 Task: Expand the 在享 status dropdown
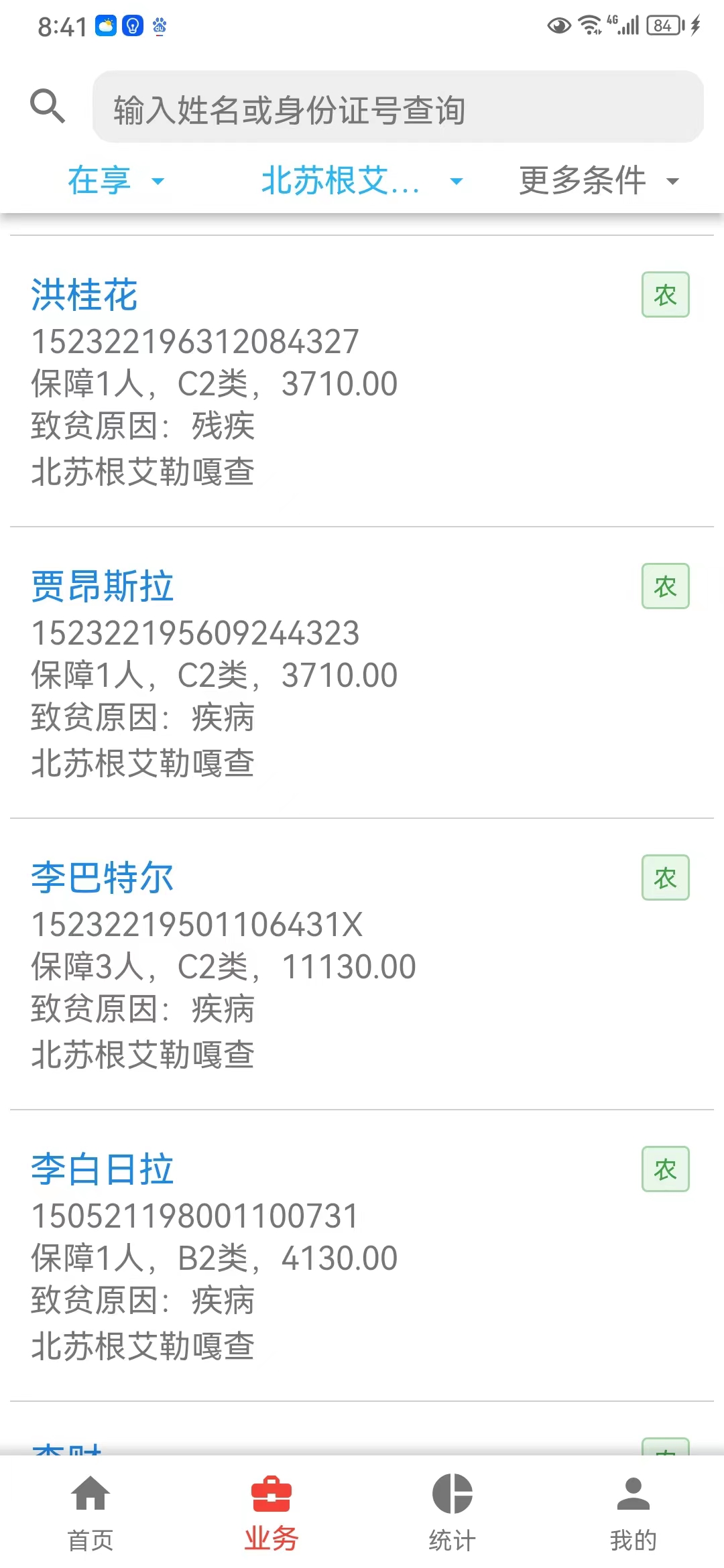pyautogui.click(x=115, y=180)
